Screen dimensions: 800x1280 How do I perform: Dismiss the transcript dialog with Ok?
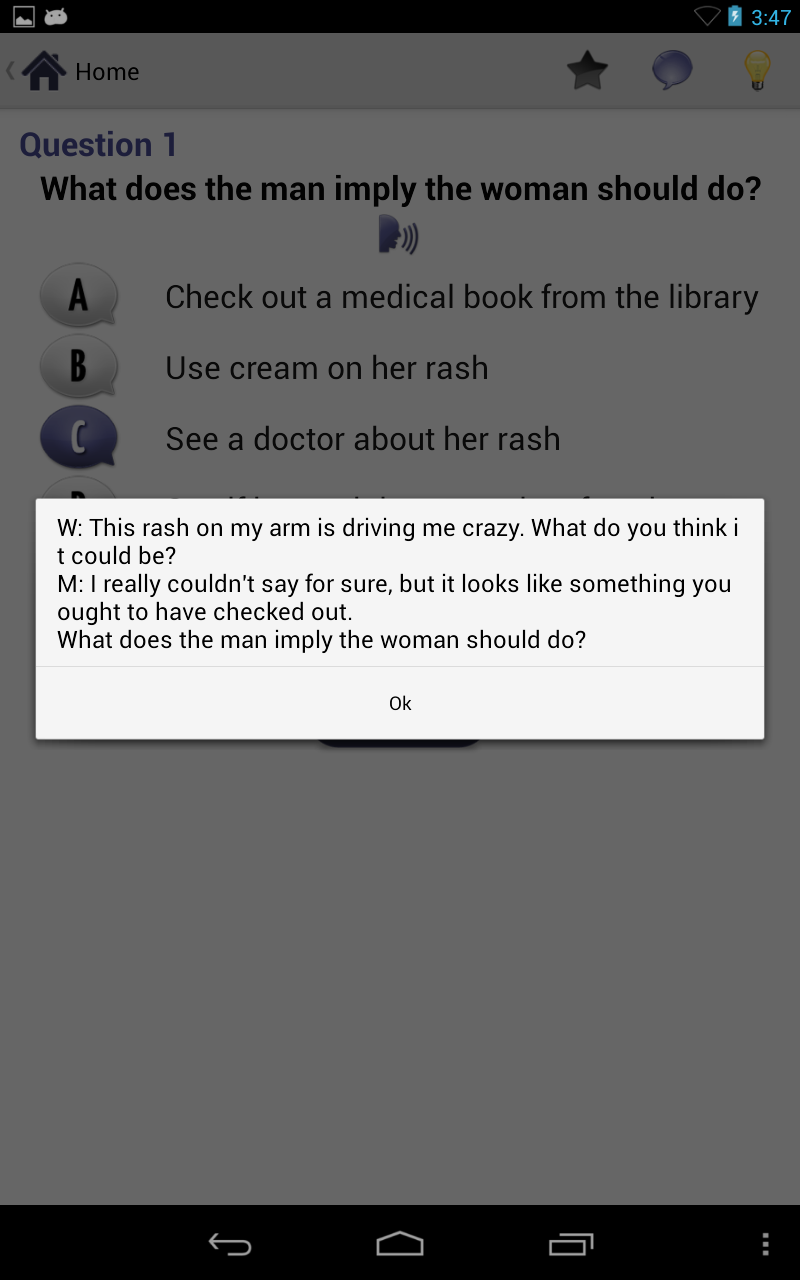click(x=400, y=703)
